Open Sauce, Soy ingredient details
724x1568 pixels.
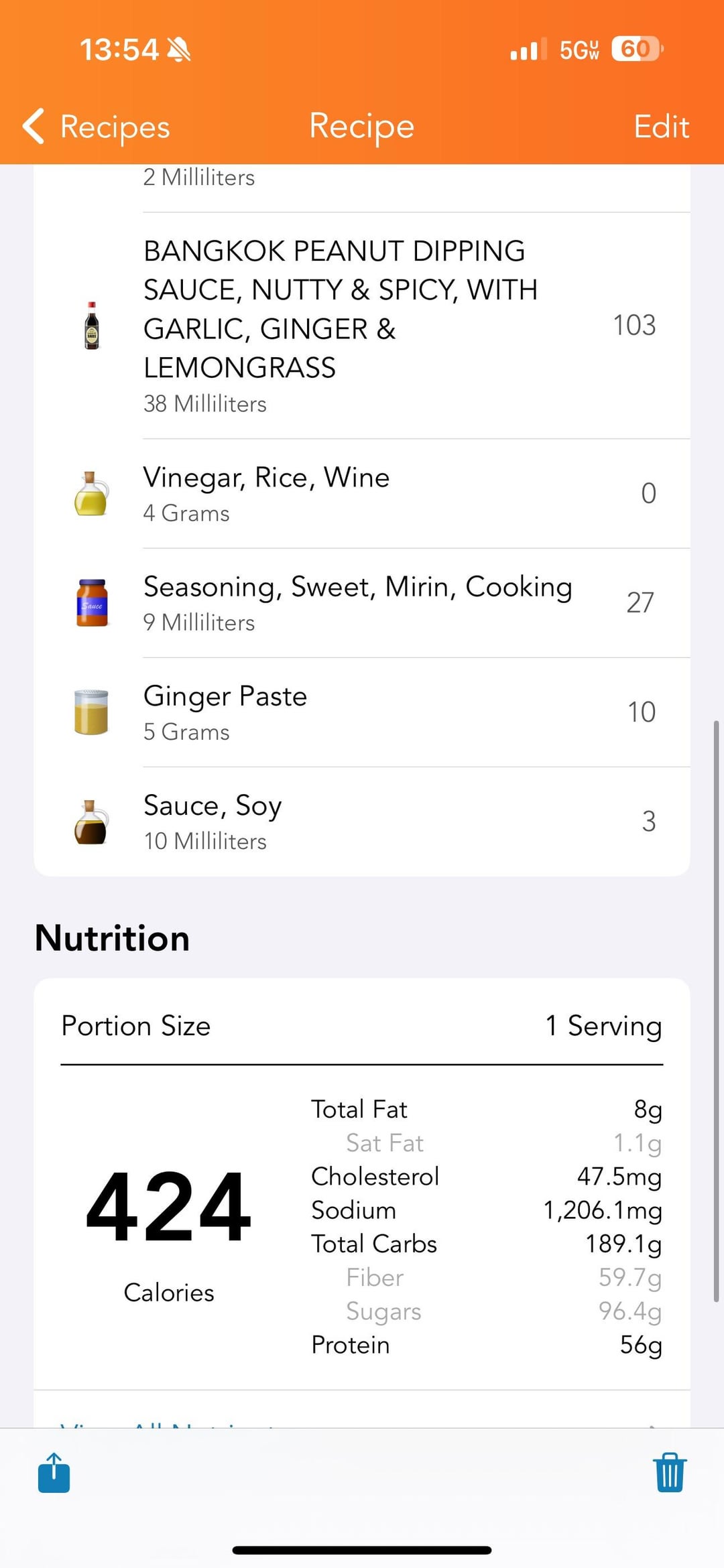[x=362, y=822]
